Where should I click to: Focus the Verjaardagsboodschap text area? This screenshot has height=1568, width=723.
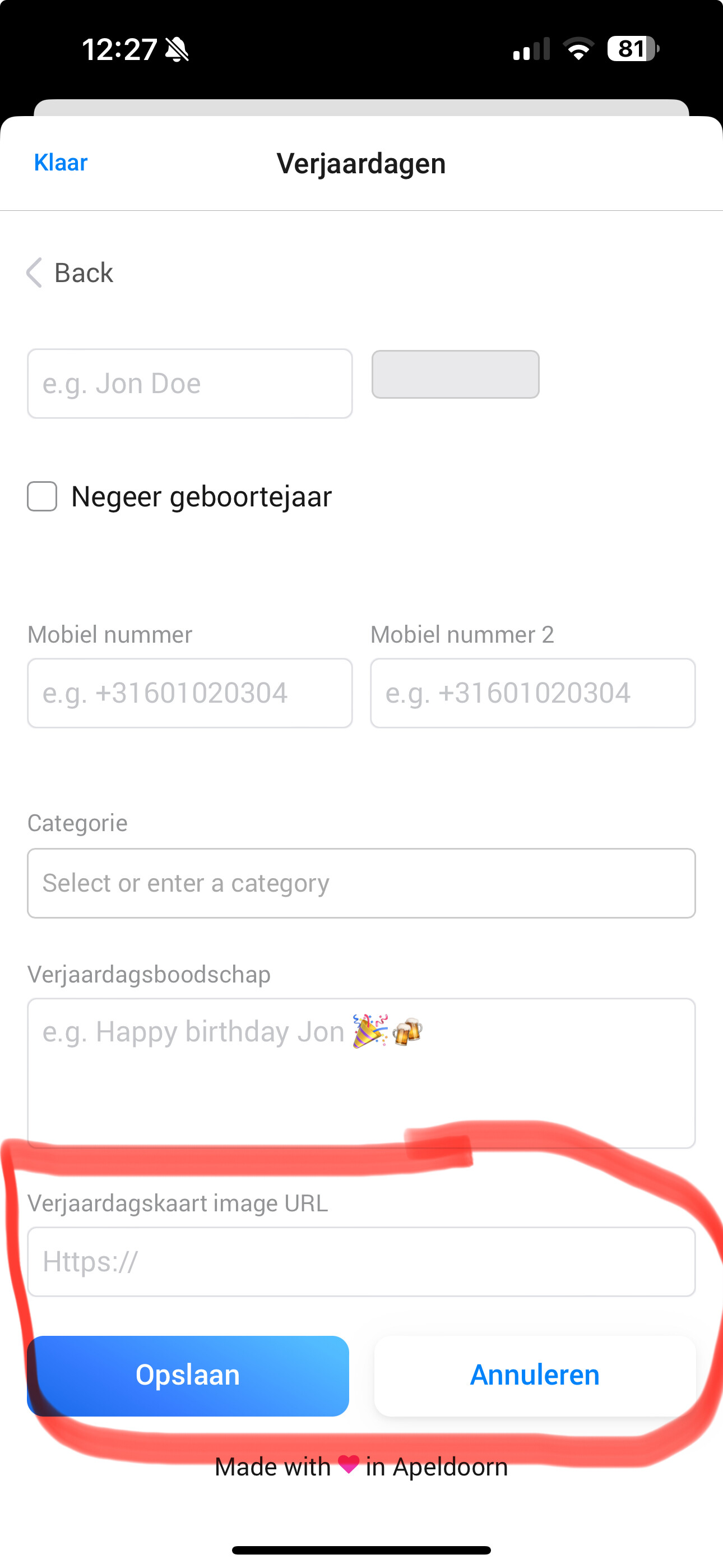click(361, 1072)
